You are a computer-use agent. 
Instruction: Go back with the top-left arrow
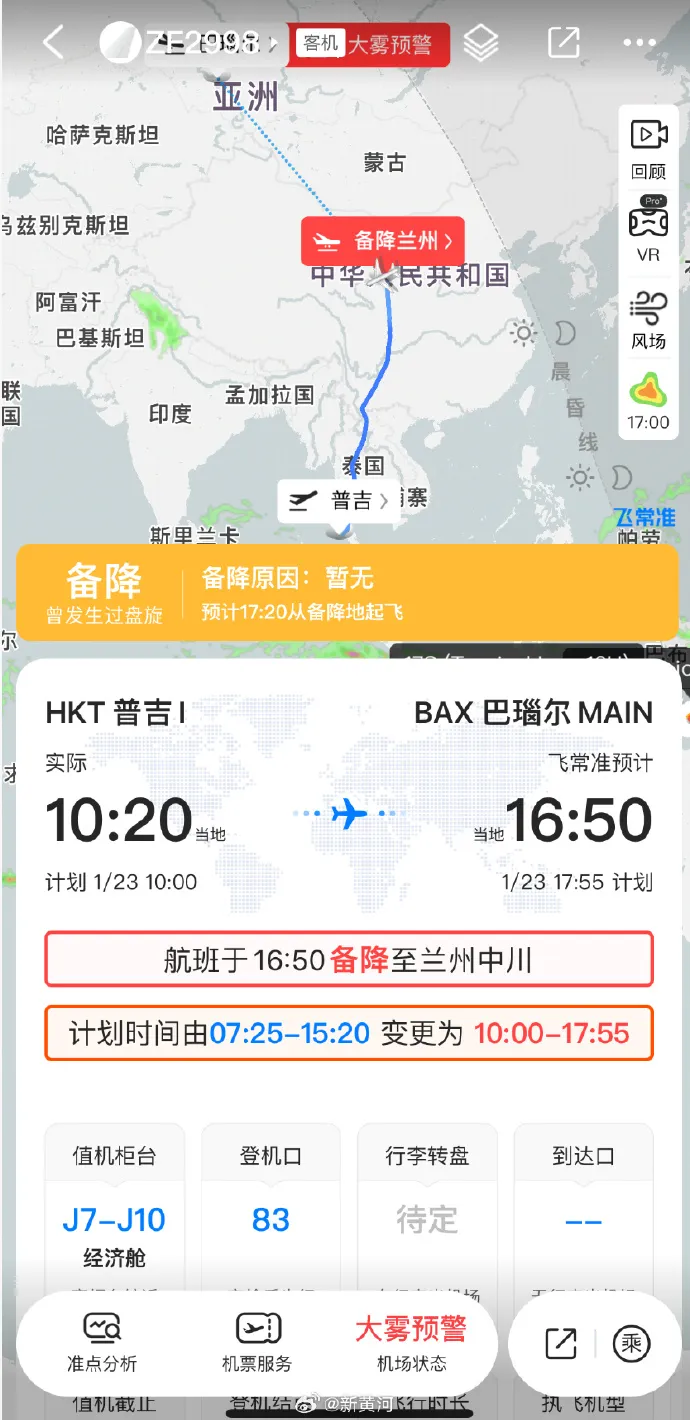(x=53, y=43)
